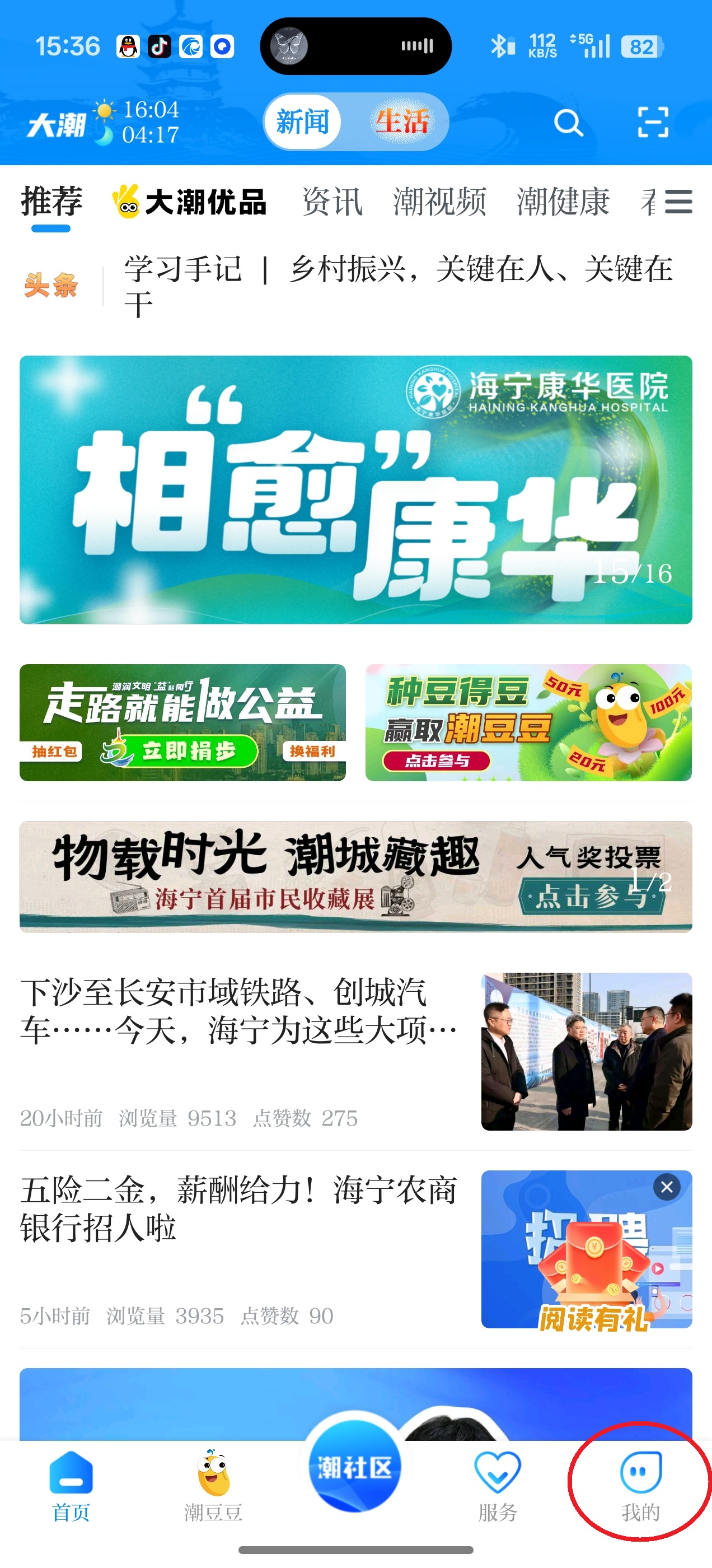Expand the channel list menu icon
Image resolution: width=712 pixels, height=1568 pixels.
click(x=678, y=202)
